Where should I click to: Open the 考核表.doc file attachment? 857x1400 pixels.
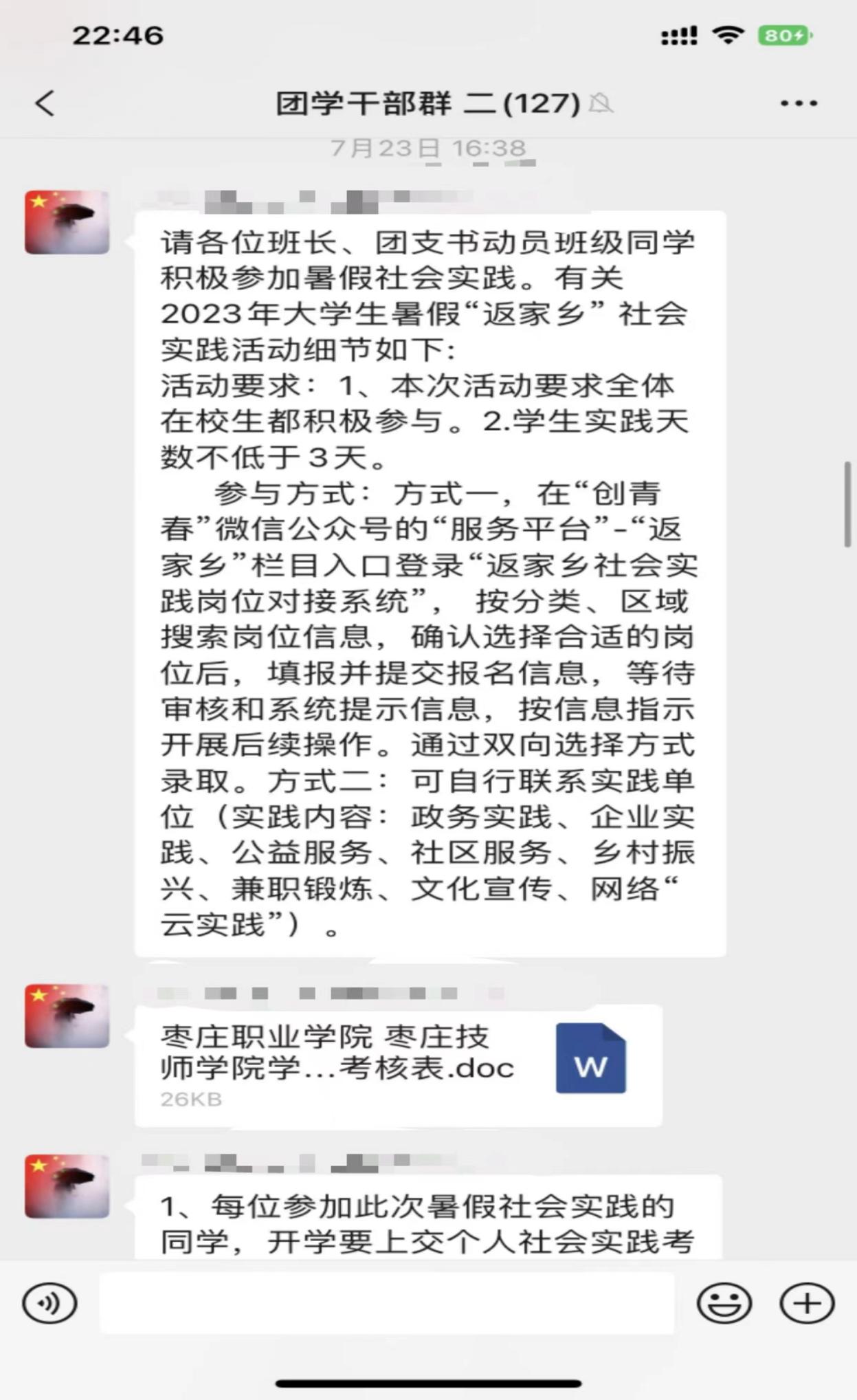(398, 1064)
